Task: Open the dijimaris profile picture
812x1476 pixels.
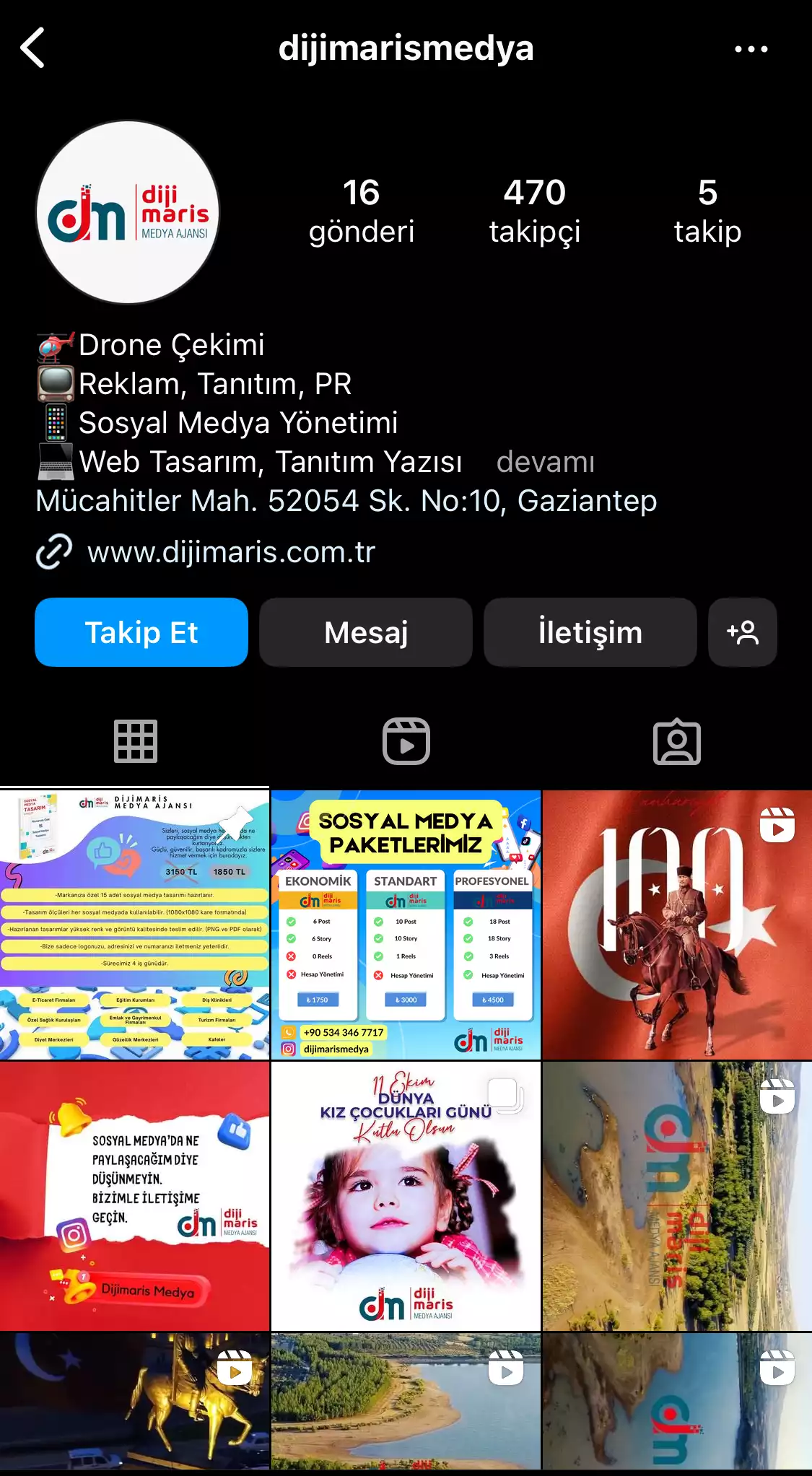Action: tap(128, 212)
